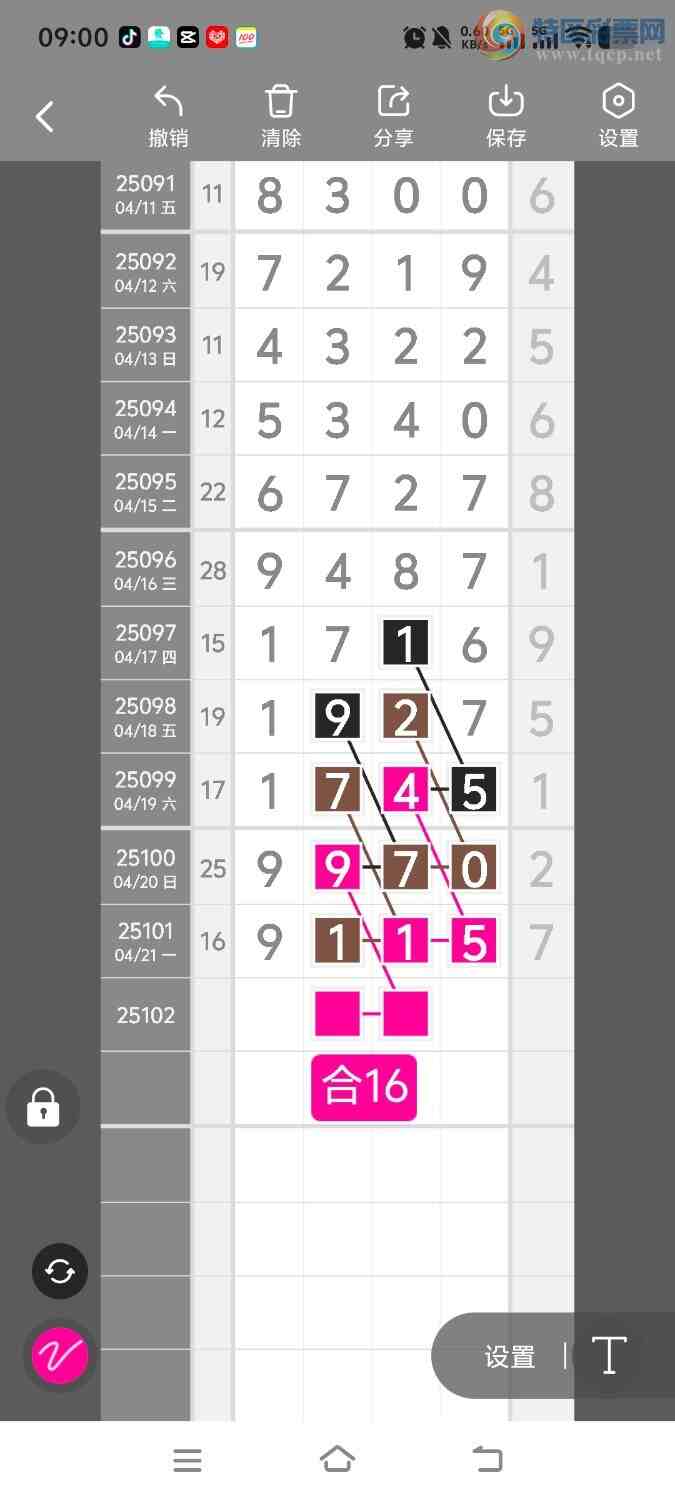
Task: Open 设置 in the bottom floating panel
Action: click(x=510, y=1357)
